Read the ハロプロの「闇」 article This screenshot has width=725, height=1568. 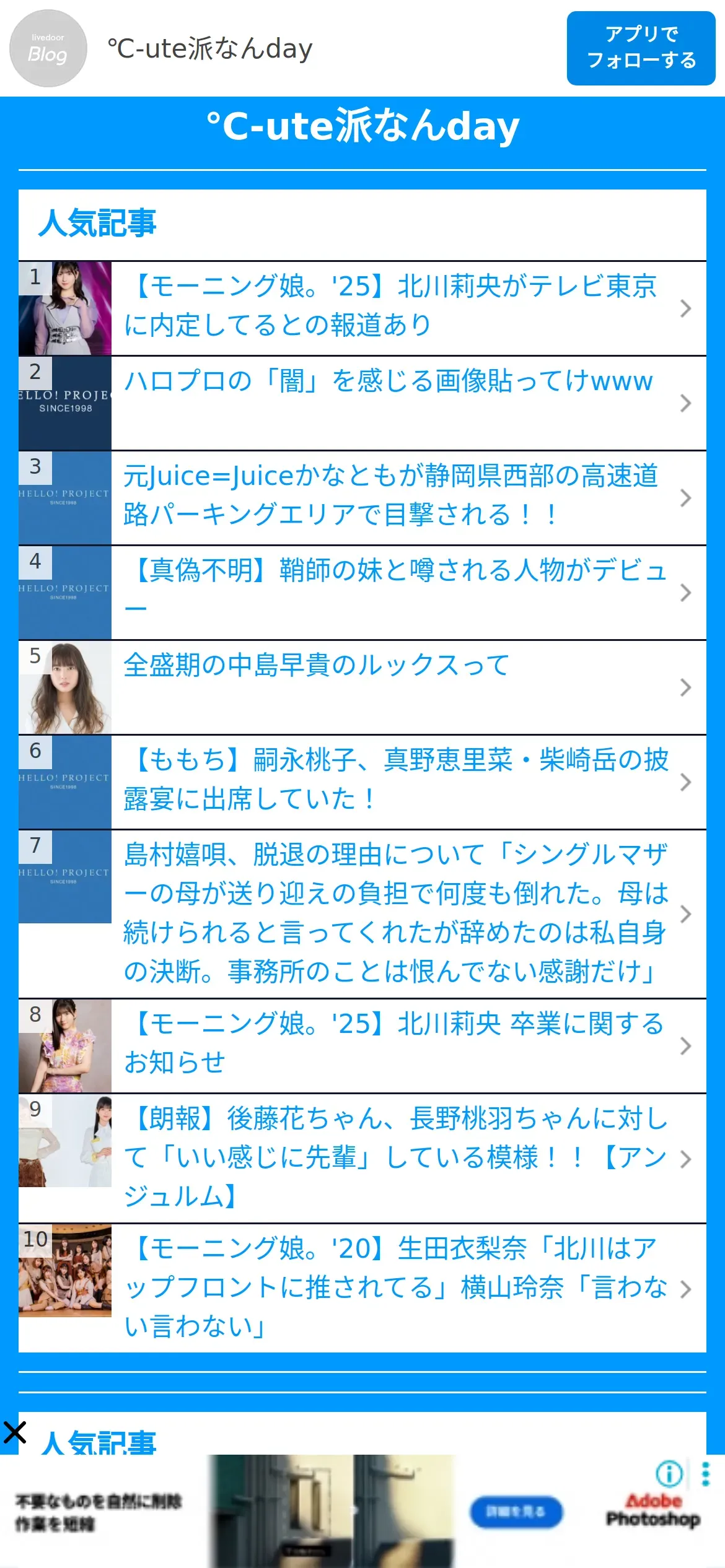tap(388, 381)
